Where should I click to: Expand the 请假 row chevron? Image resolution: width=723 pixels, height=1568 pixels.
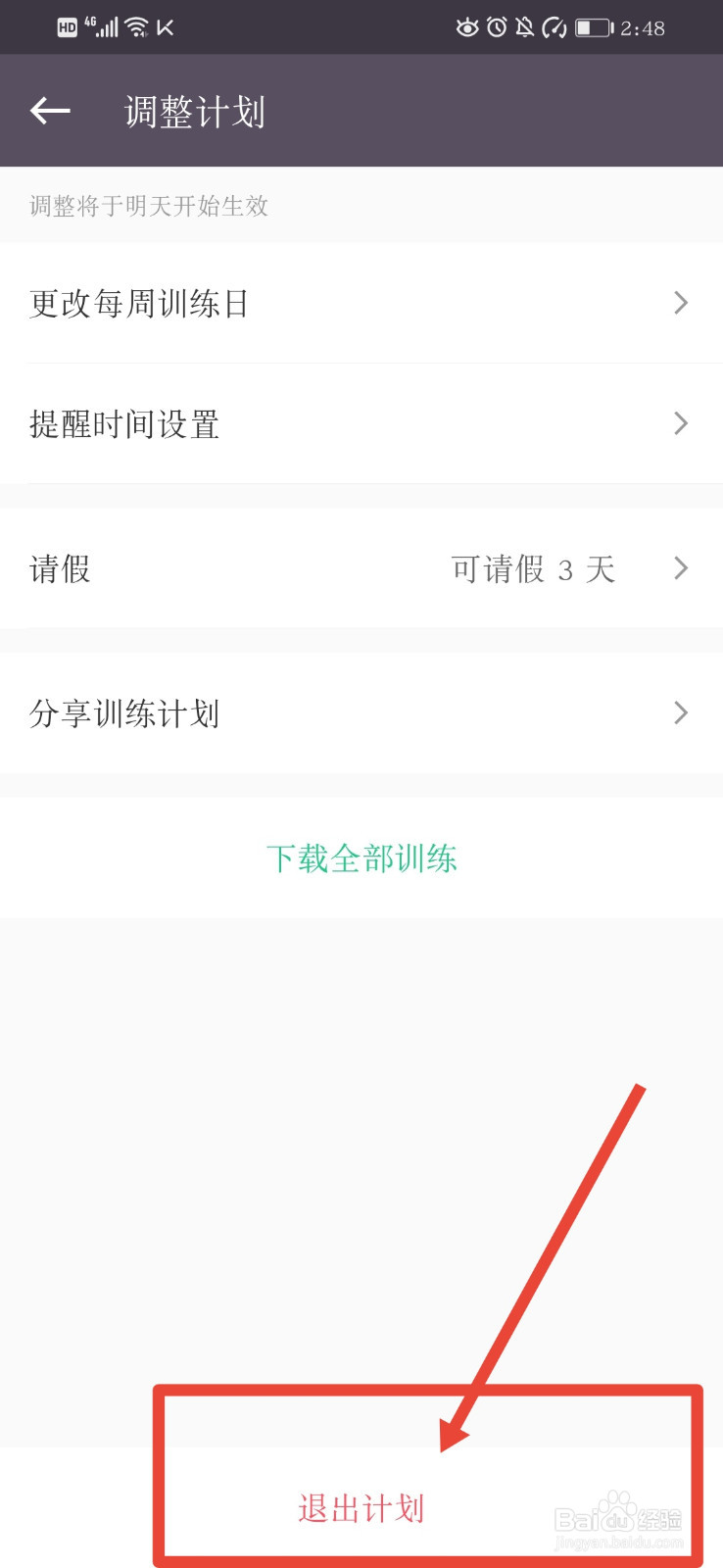click(681, 568)
